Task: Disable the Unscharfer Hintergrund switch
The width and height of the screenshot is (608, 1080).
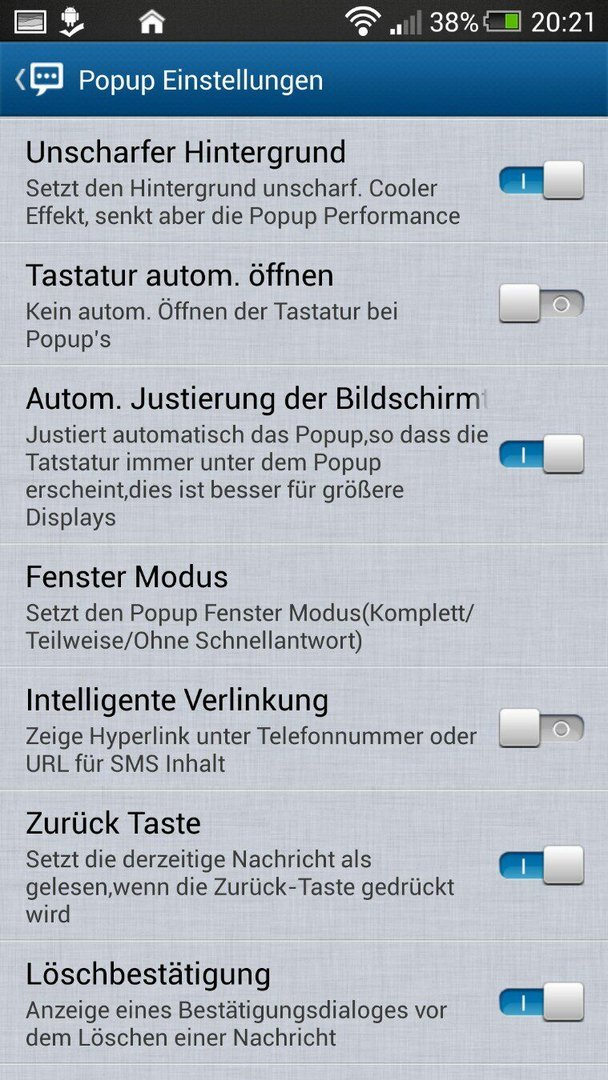Action: pos(541,180)
